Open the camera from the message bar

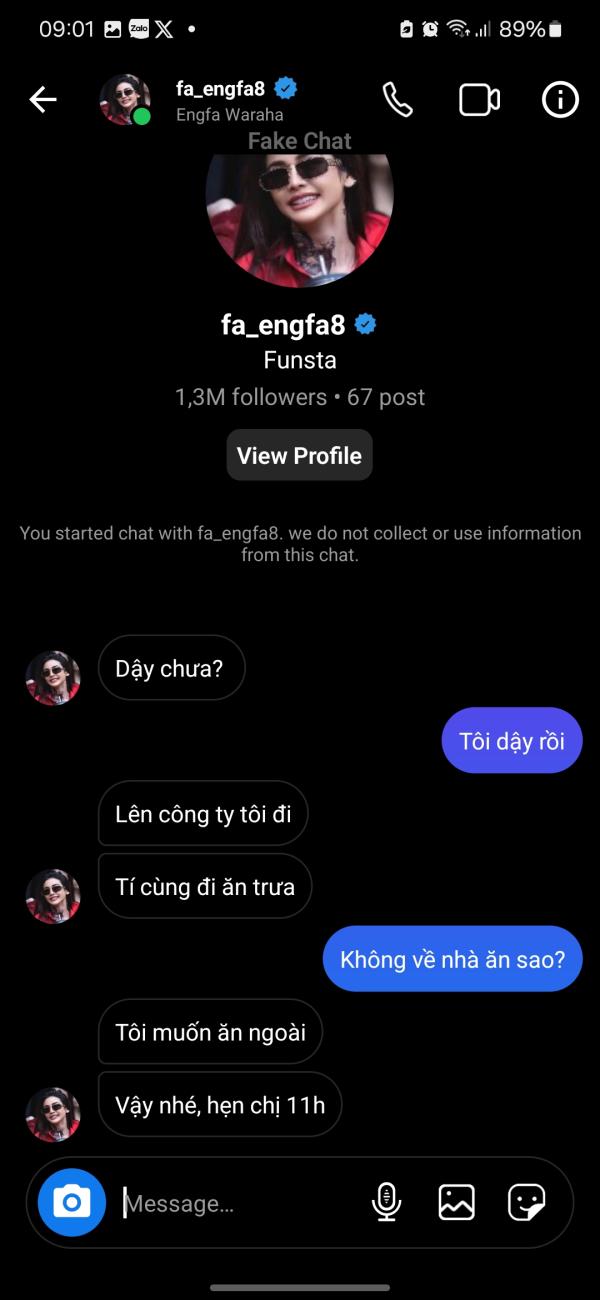(x=72, y=1202)
